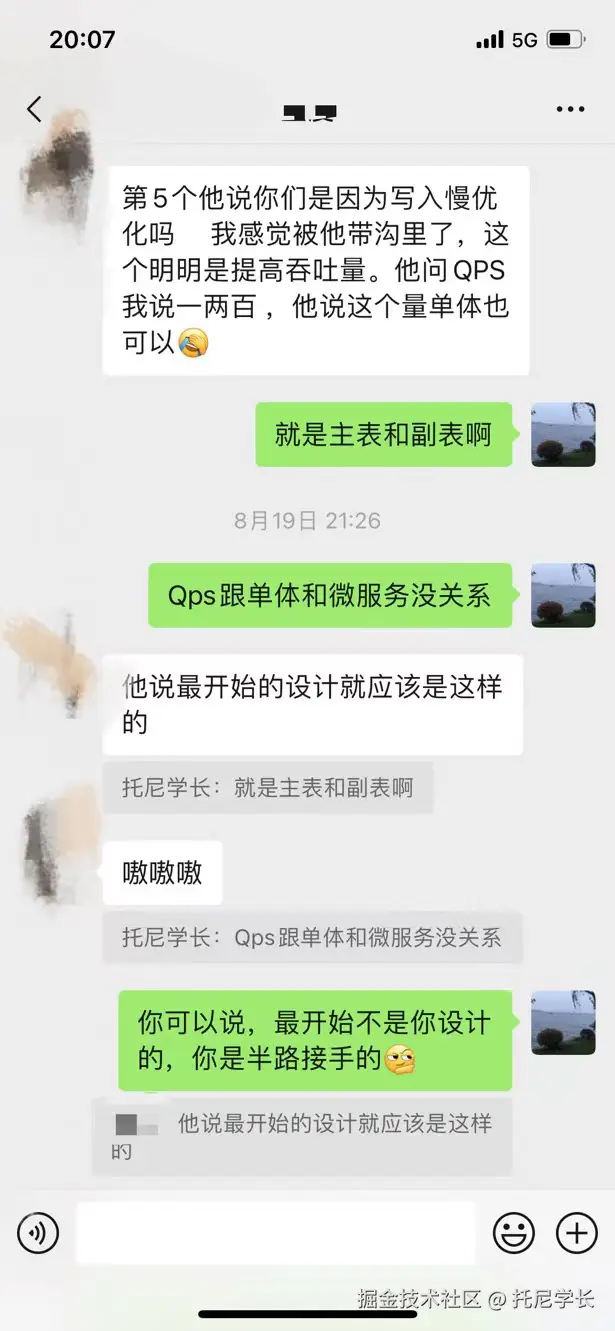Jump to quoted 他说最开始的设计 message
This screenshot has height=1331, width=615.
click(303, 1136)
